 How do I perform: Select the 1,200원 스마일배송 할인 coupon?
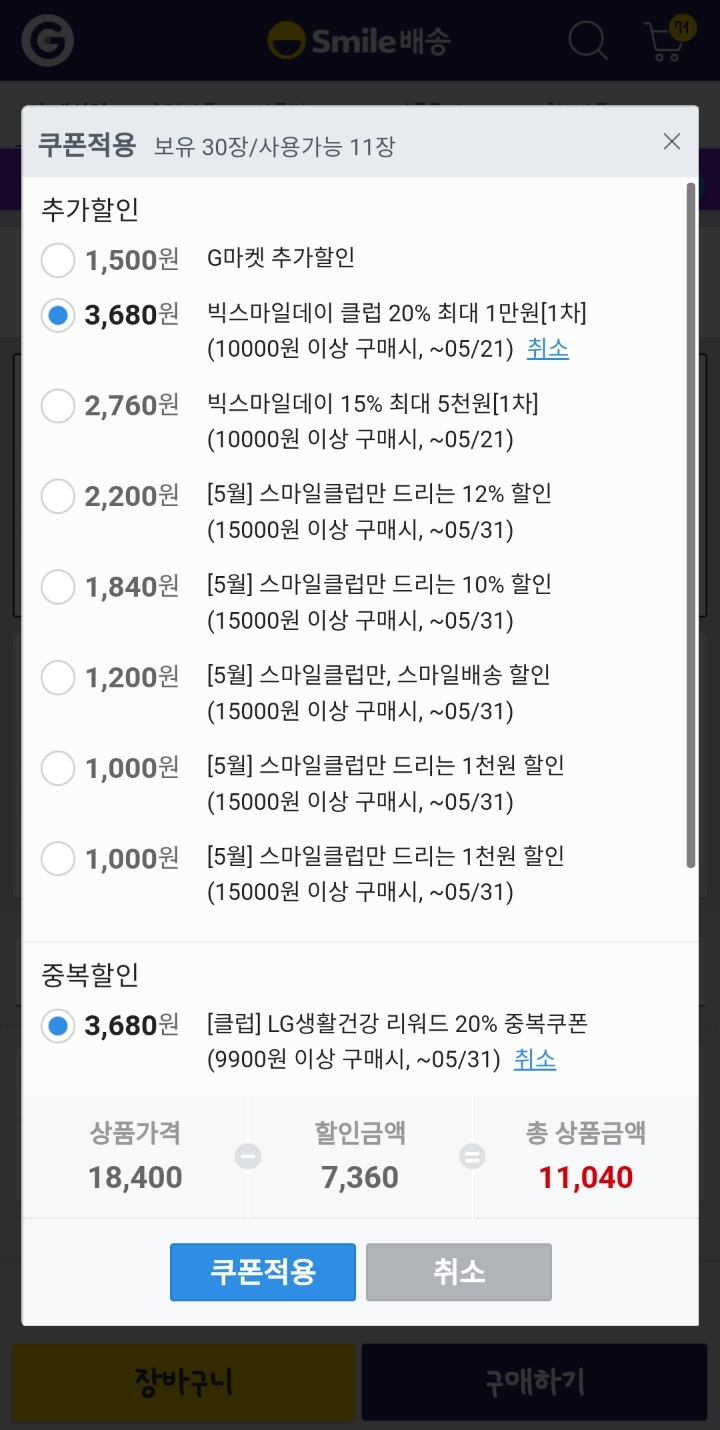(58, 678)
